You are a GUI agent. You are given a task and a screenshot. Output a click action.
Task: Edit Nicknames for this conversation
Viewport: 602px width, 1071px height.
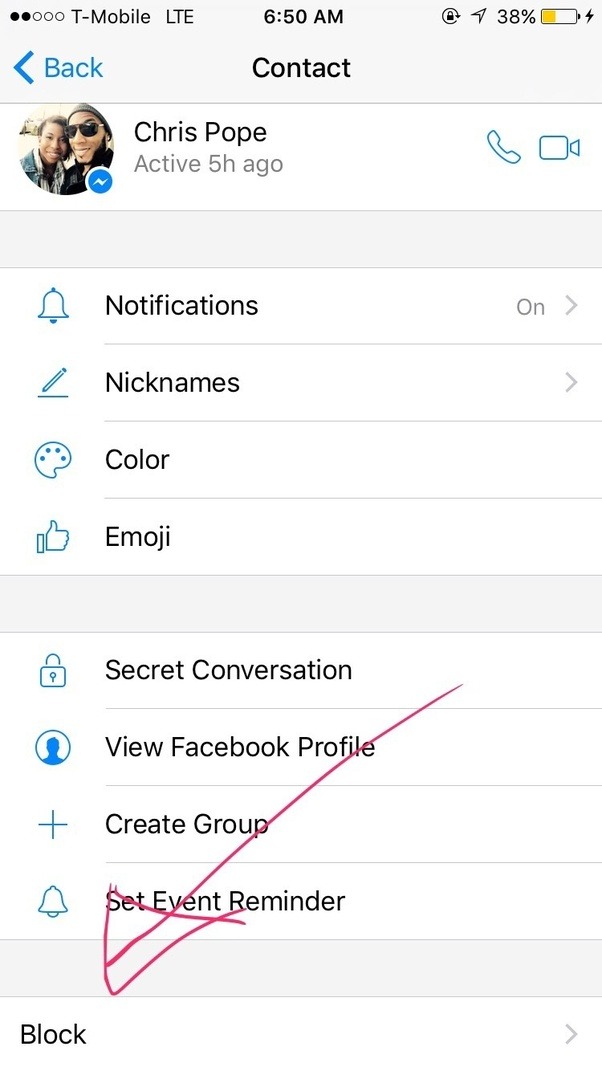coord(300,383)
